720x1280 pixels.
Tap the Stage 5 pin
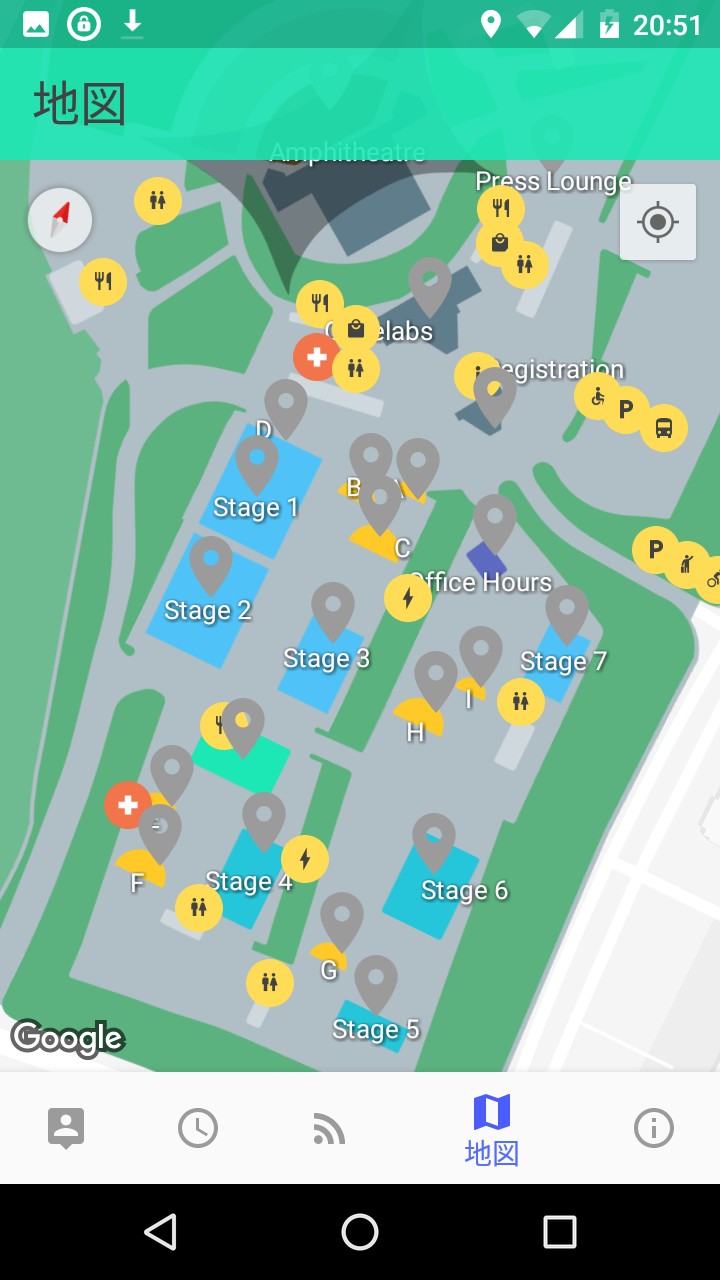coord(376,981)
